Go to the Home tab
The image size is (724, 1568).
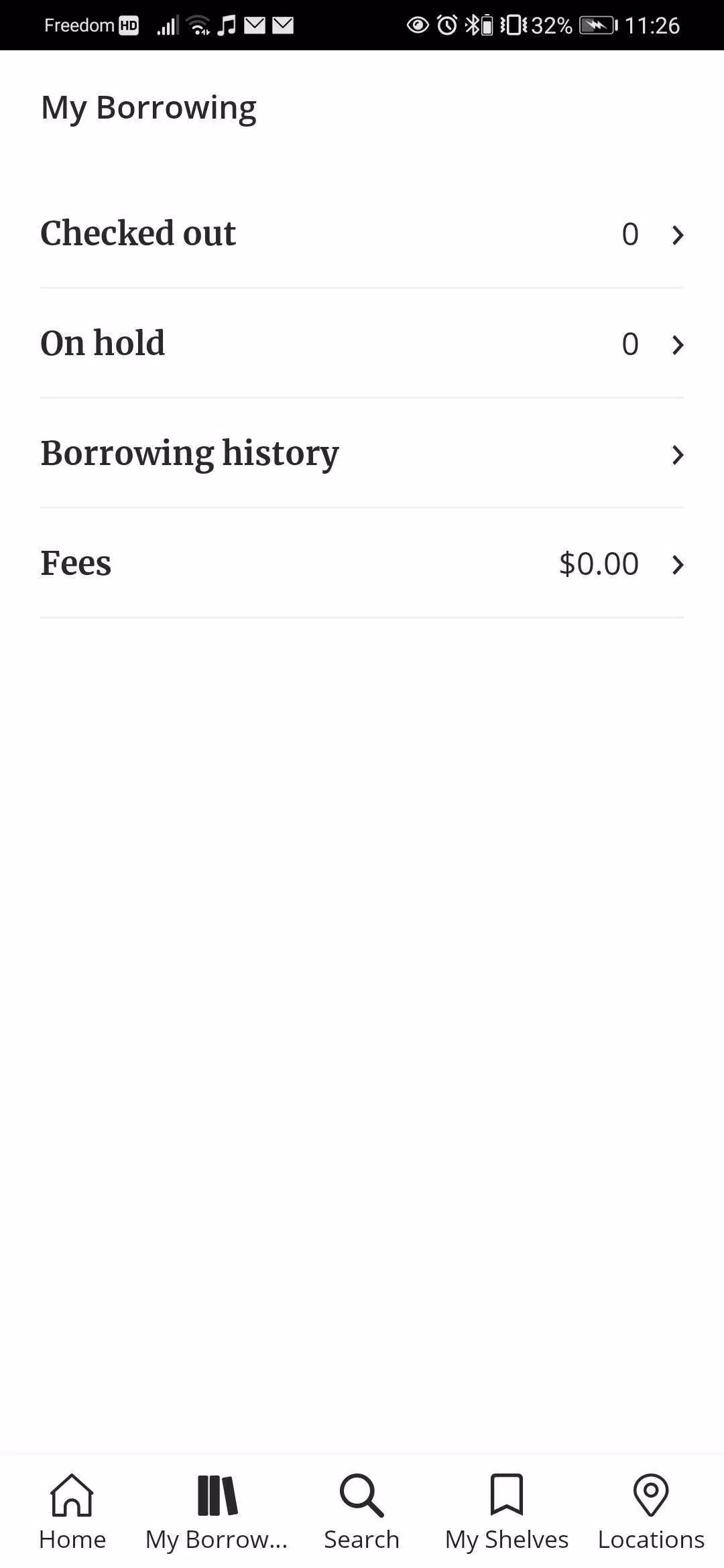[72, 1512]
